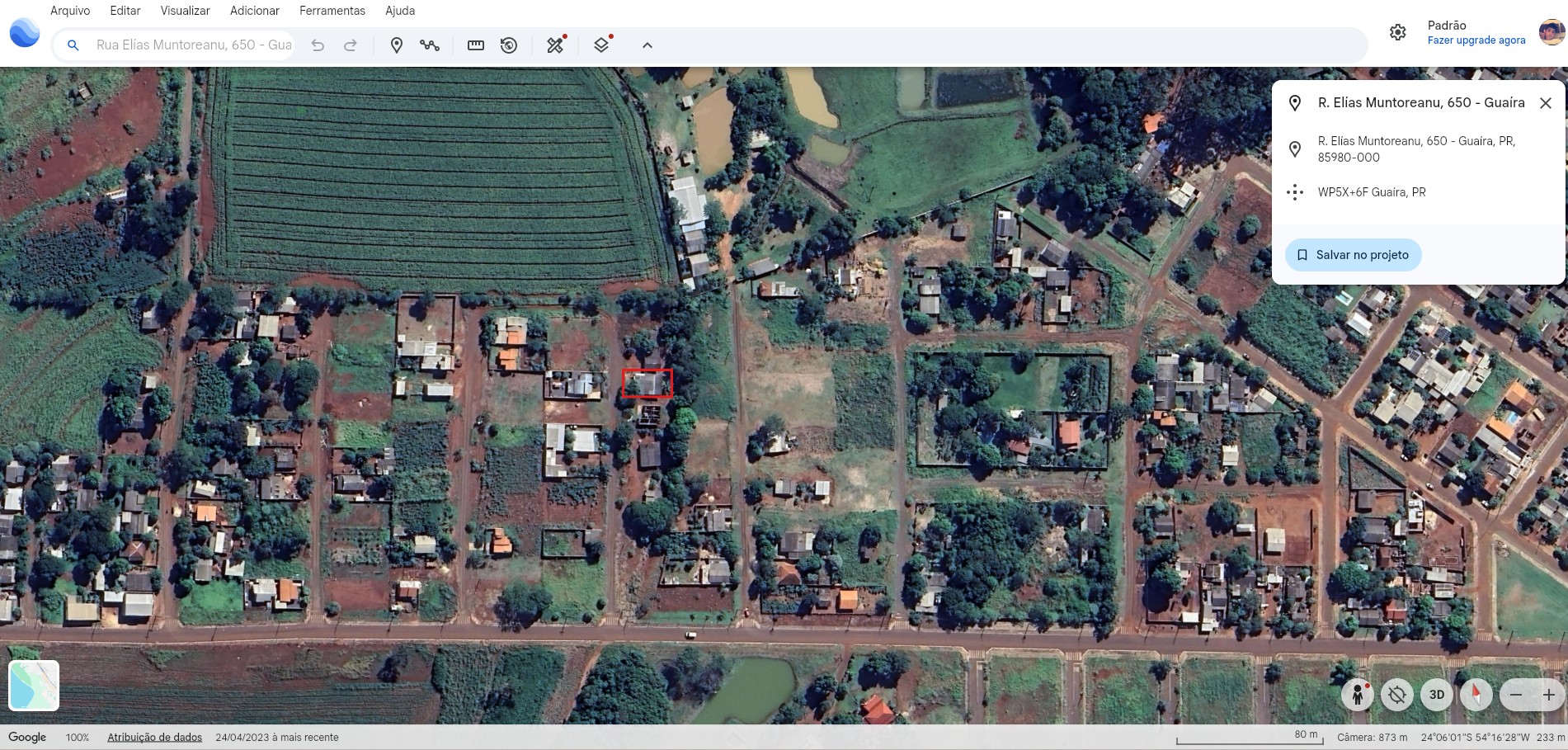Screen dimensions: 1568x750
Task: Open the map layers button
Action: coord(601,45)
